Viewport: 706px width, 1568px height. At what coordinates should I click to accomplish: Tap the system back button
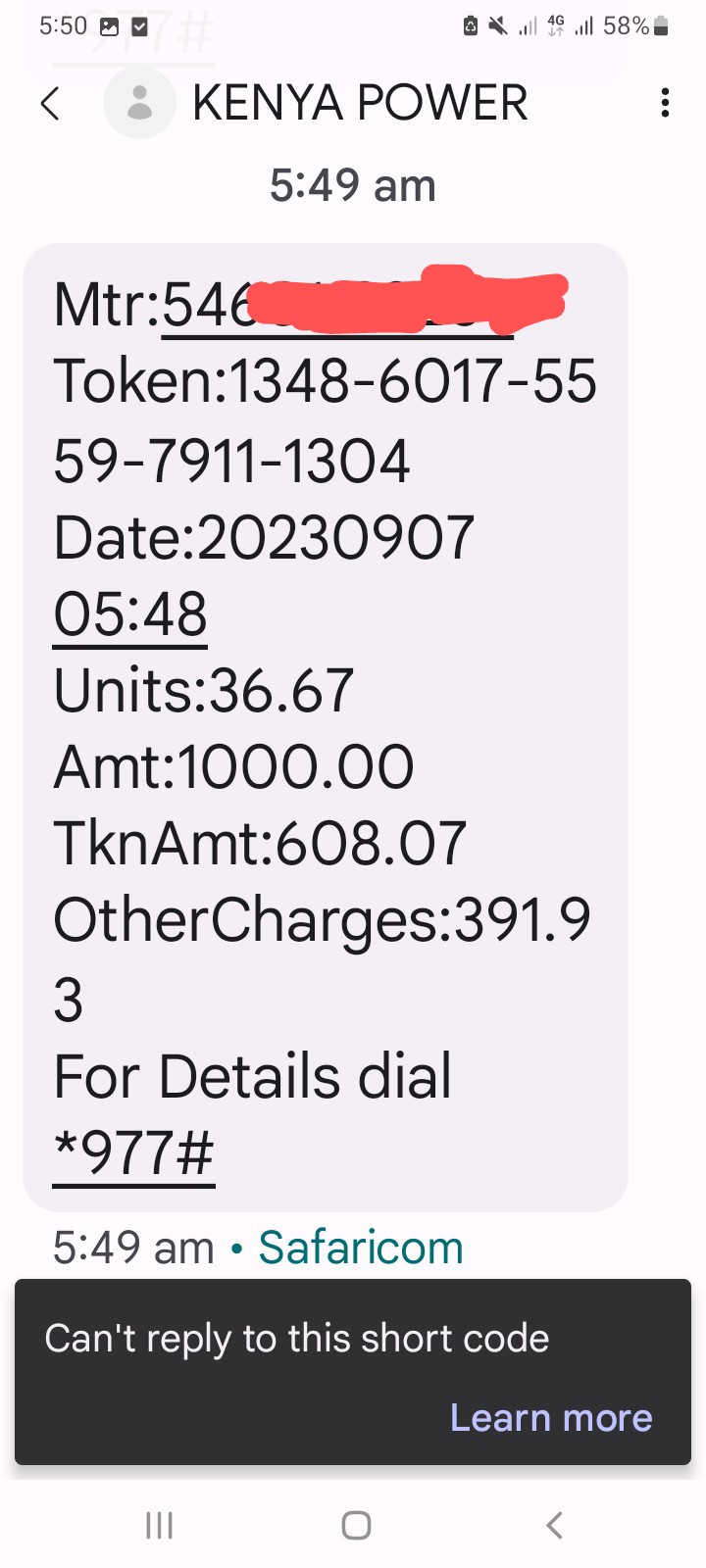coord(554,1525)
